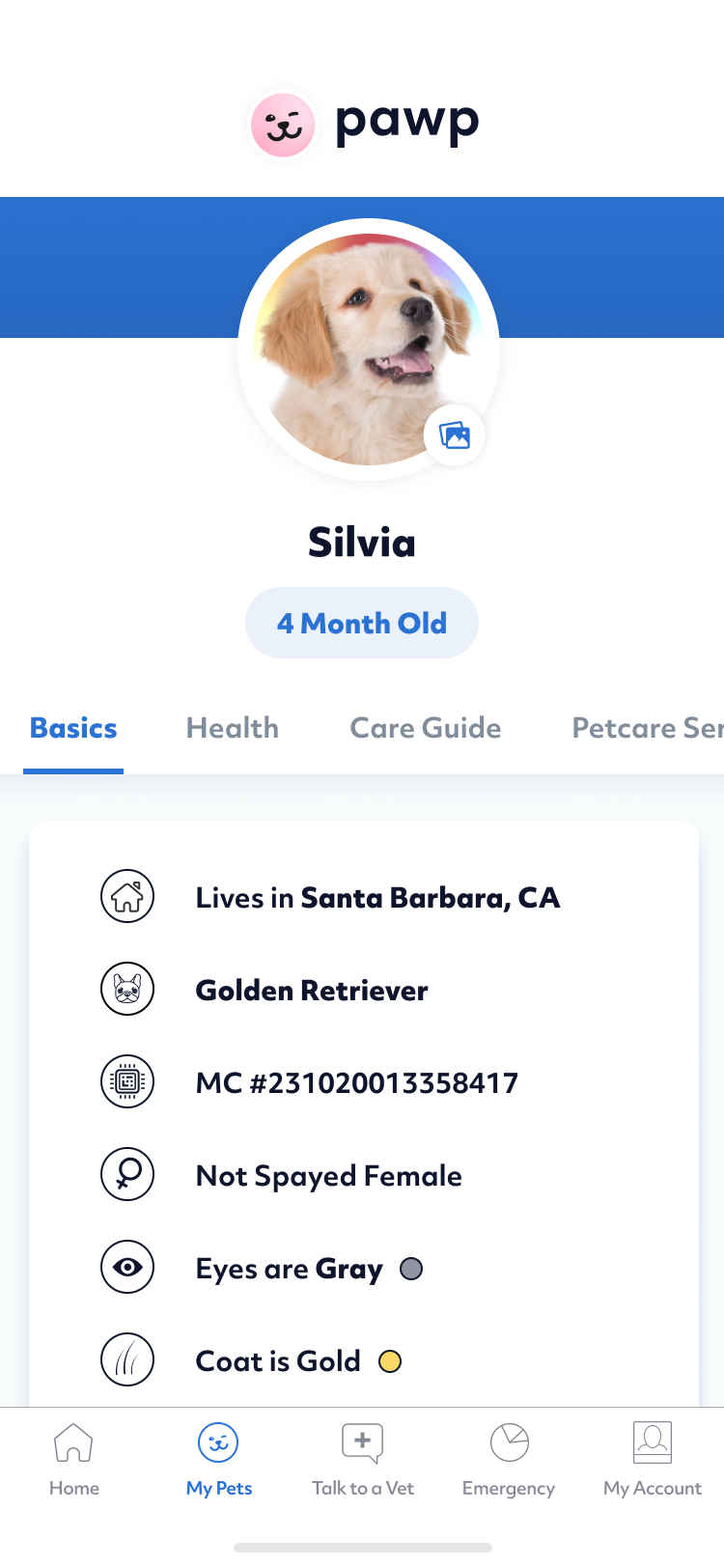724x1568 pixels.
Task: Open Talk to a Vet
Action: 363,1460
